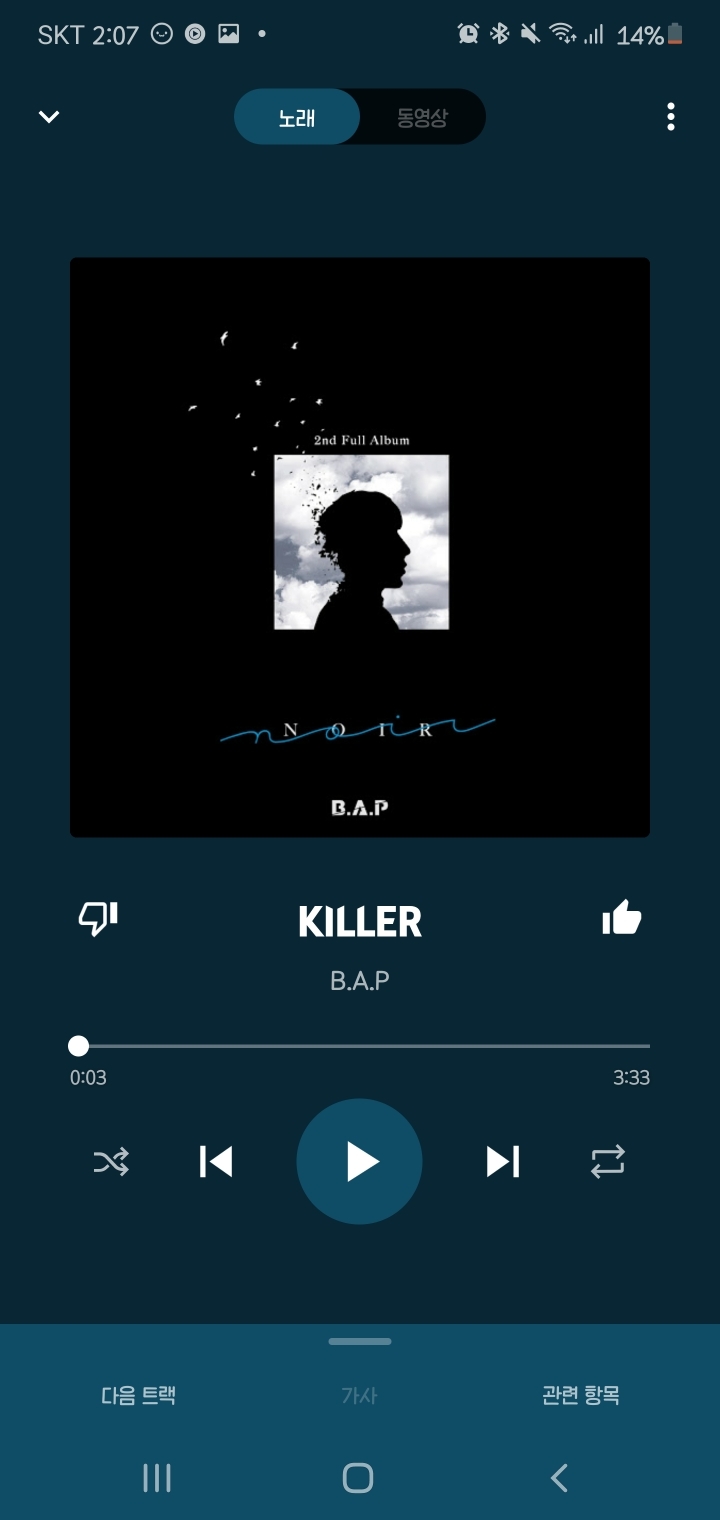
Task: Switch to the 동영상 video mode
Action: pyautogui.click(x=422, y=117)
